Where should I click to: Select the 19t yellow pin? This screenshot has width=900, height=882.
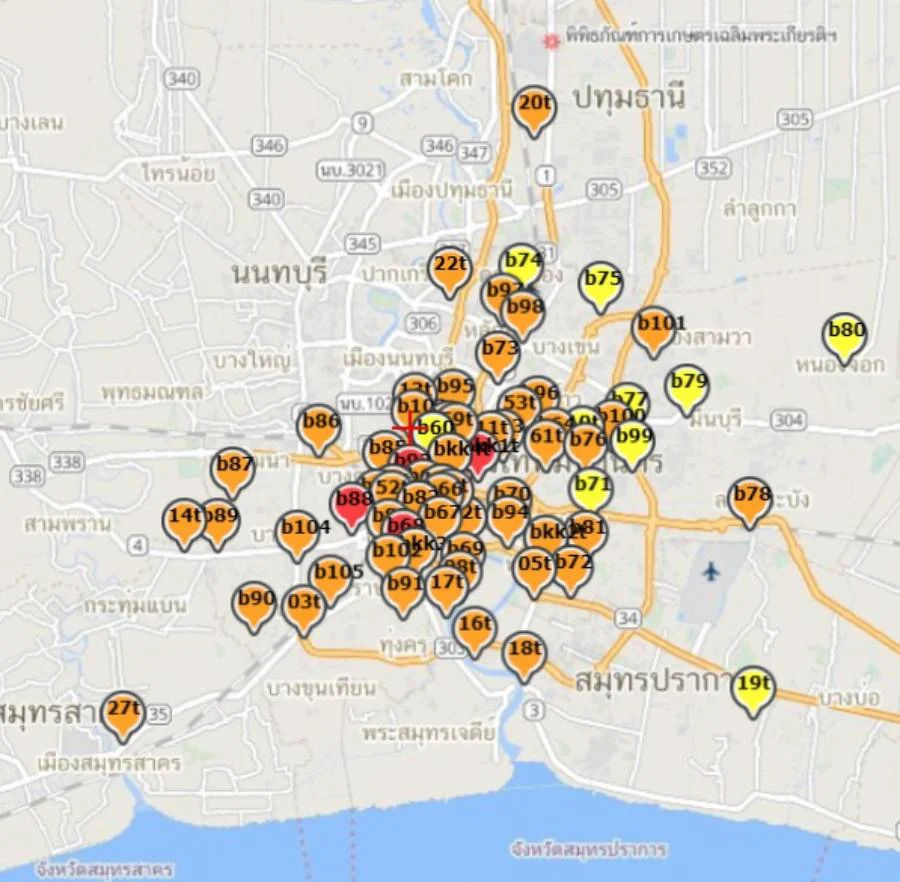(753, 689)
